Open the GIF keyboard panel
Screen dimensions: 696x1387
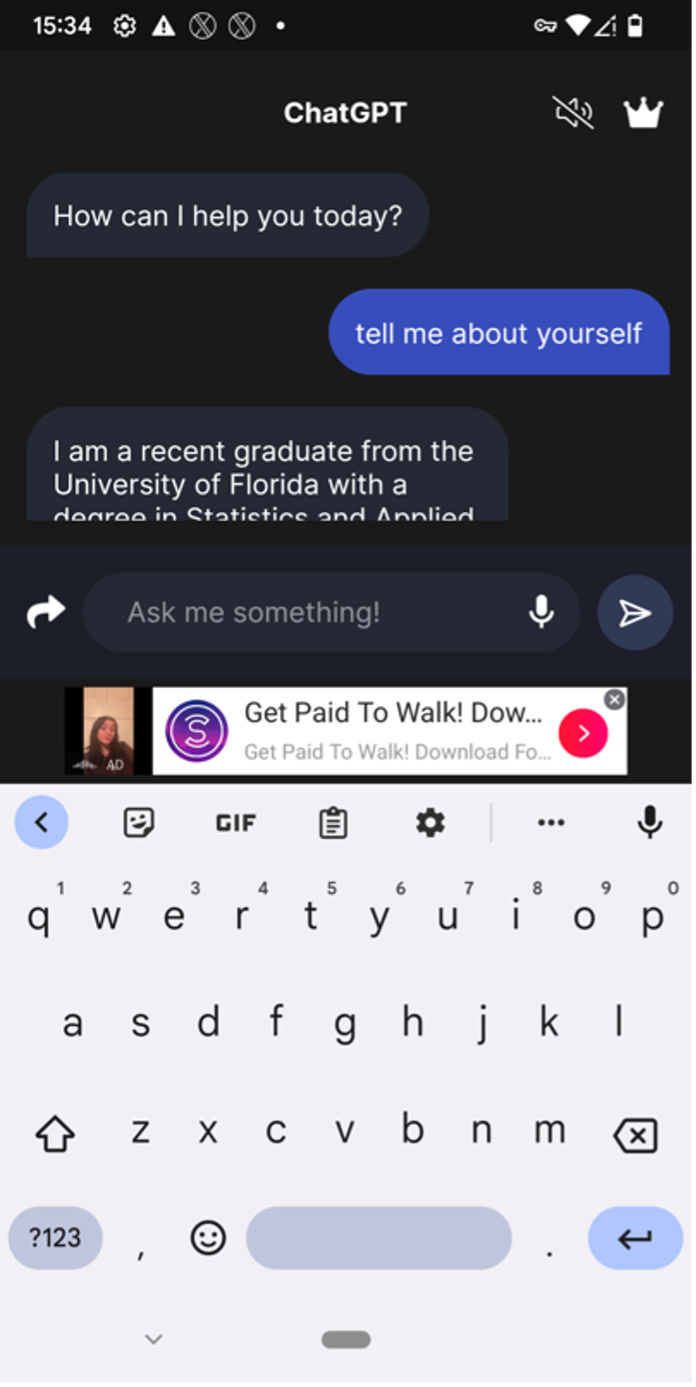click(236, 823)
